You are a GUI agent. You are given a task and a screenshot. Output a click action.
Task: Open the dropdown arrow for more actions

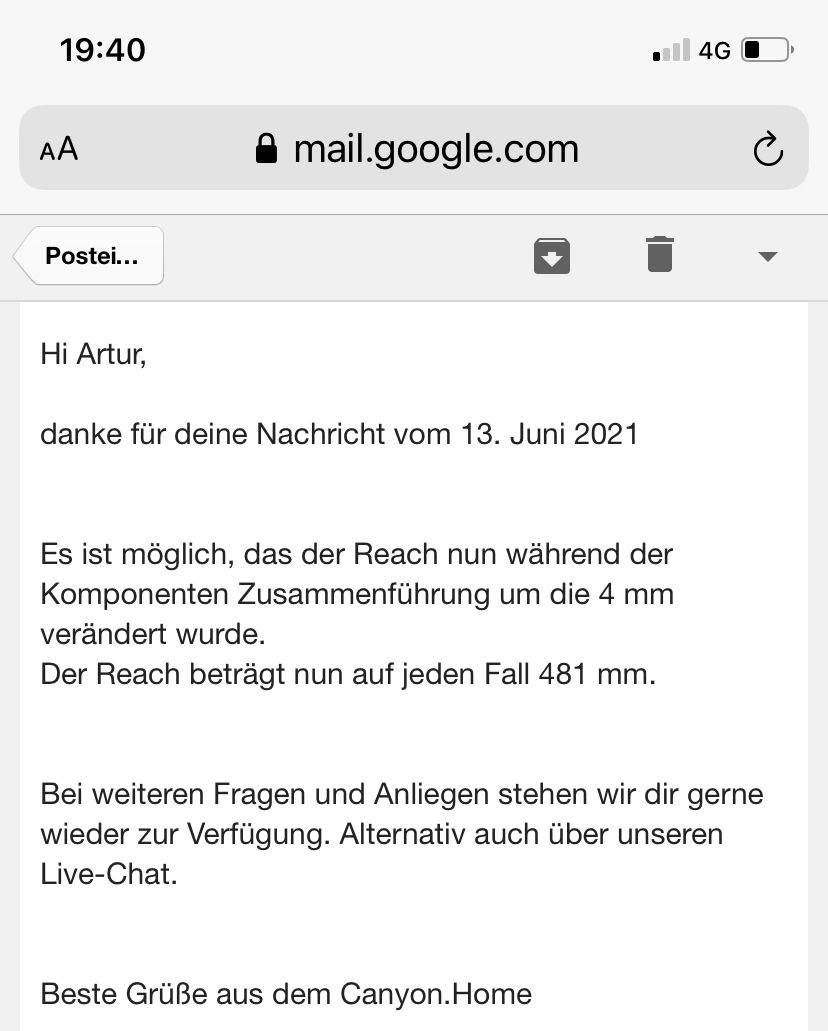(767, 256)
